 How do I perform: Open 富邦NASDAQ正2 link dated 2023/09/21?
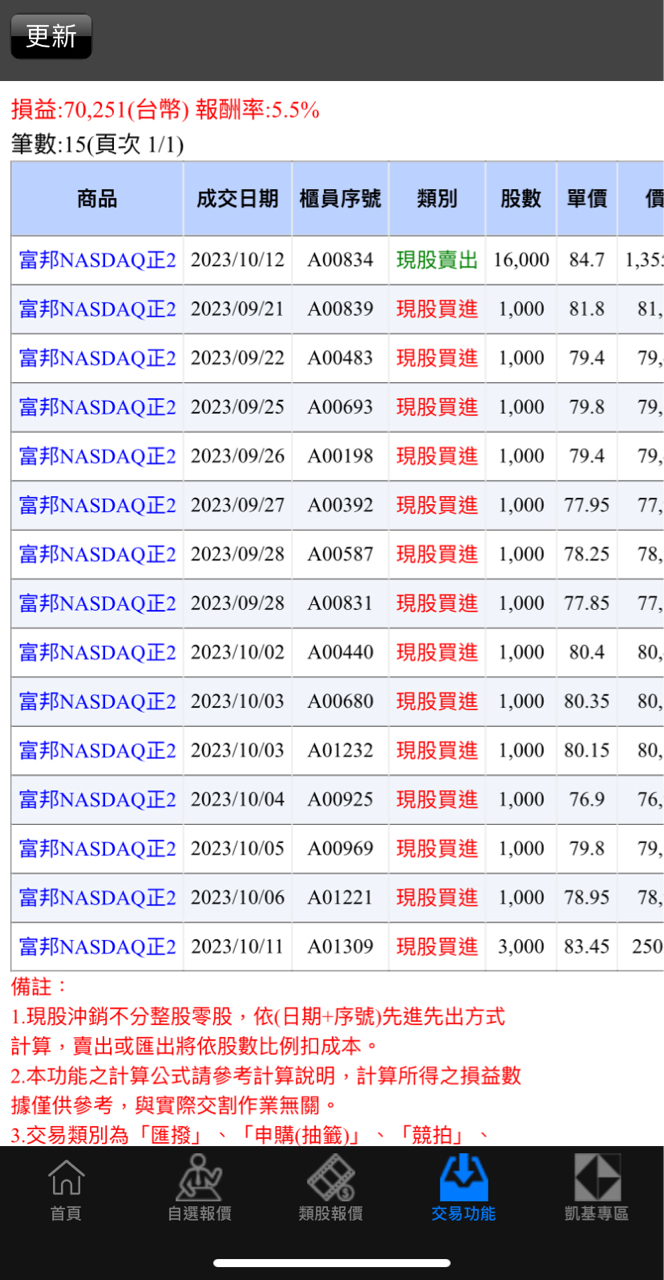[x=97, y=309]
